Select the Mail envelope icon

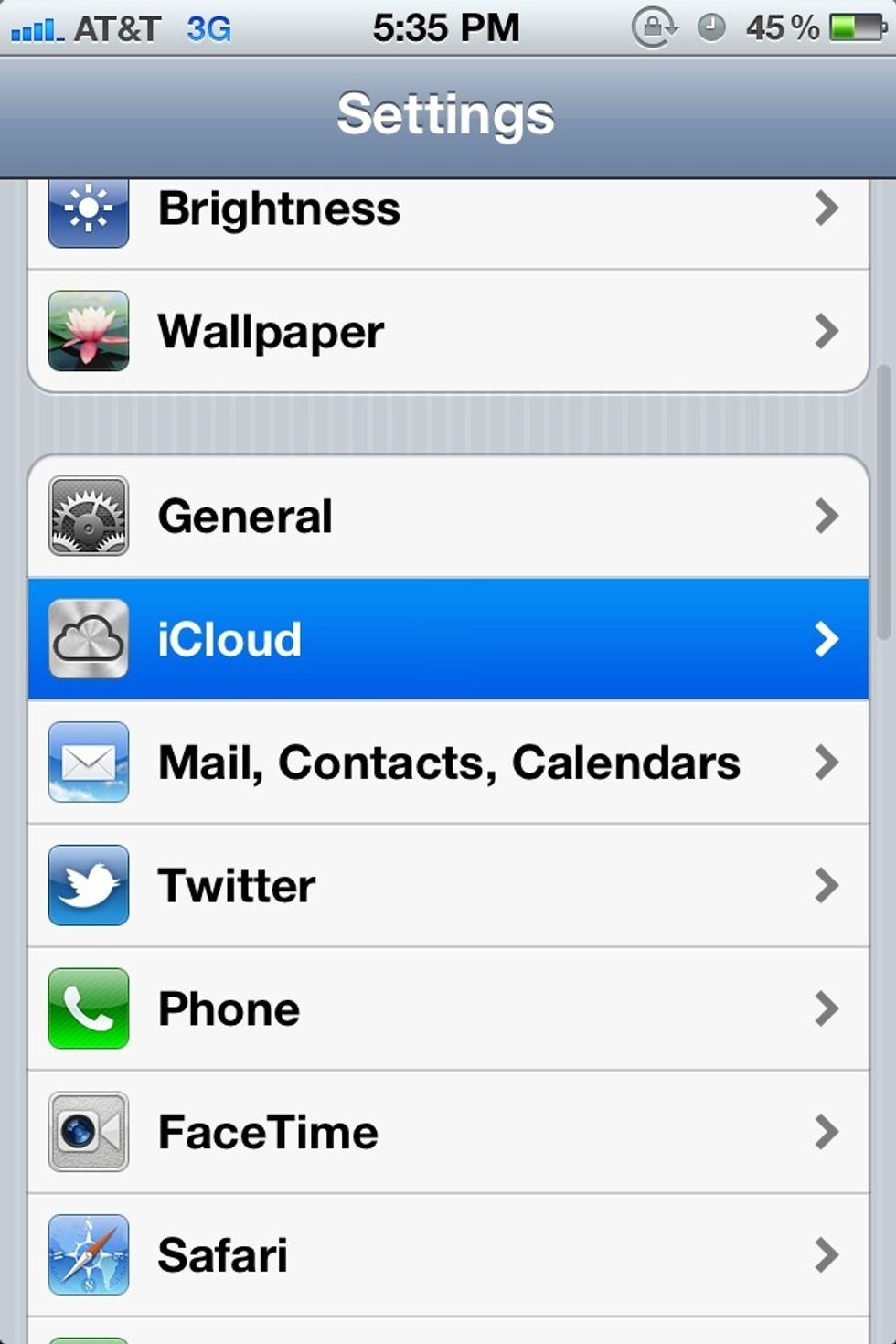point(88,762)
